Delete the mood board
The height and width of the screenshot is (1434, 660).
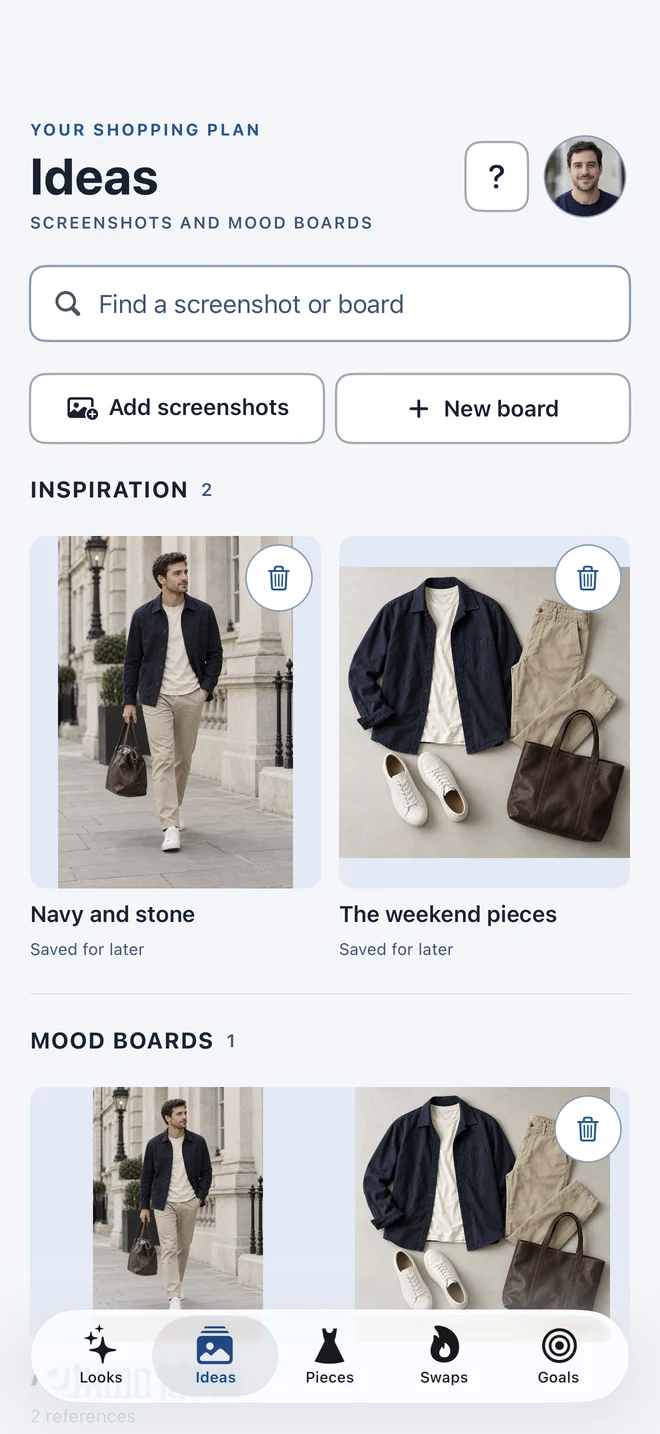pos(588,1129)
